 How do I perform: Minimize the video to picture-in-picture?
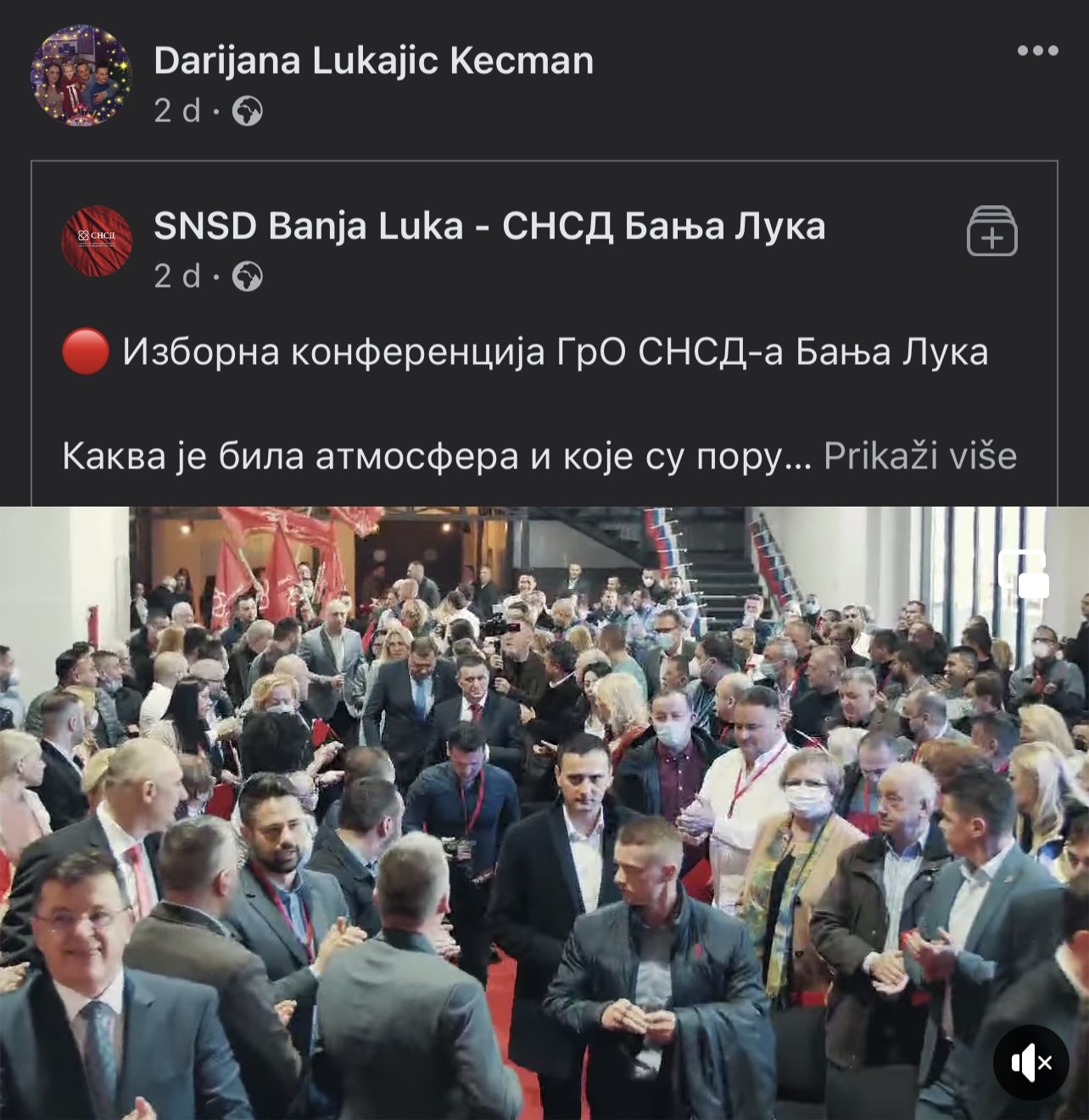pyautogui.click(x=1025, y=574)
